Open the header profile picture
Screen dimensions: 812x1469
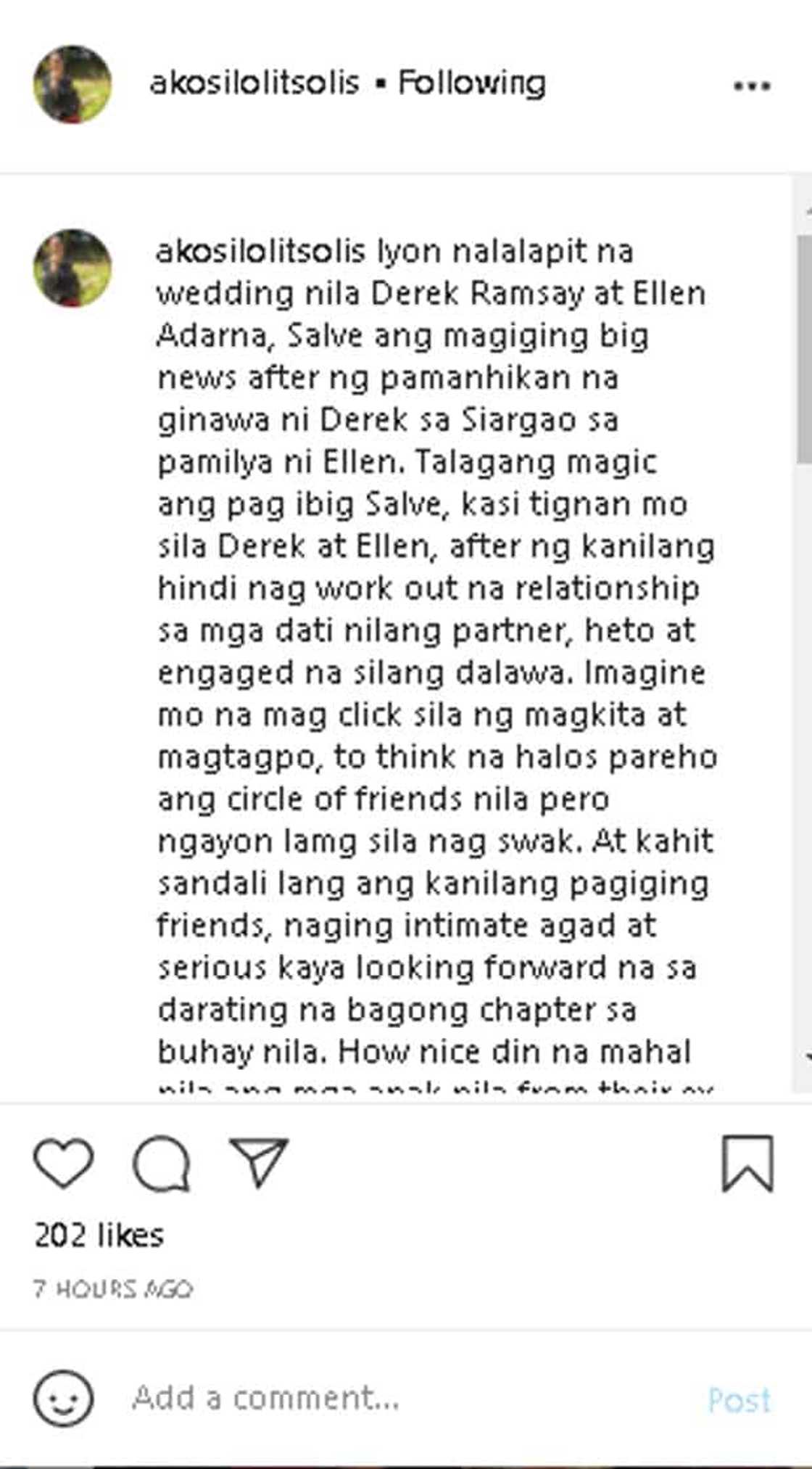[x=72, y=85]
